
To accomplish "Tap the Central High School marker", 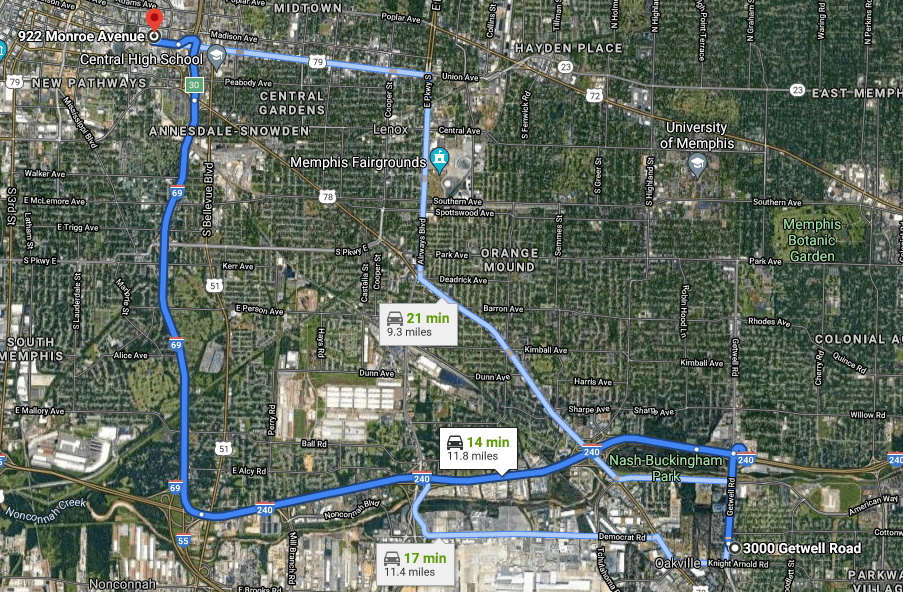I will pyautogui.click(x=215, y=59).
